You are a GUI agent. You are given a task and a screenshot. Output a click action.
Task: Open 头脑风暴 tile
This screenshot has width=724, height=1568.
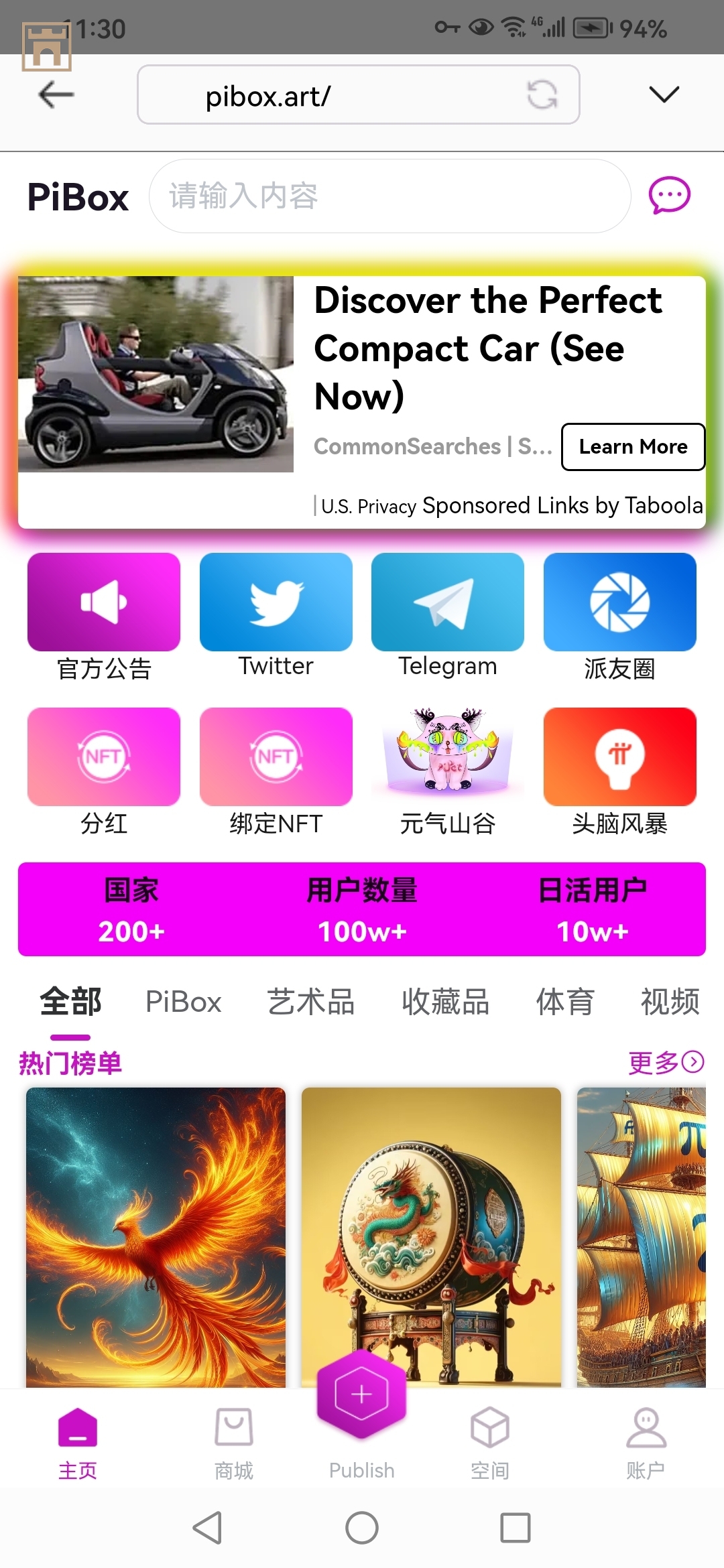tap(619, 758)
